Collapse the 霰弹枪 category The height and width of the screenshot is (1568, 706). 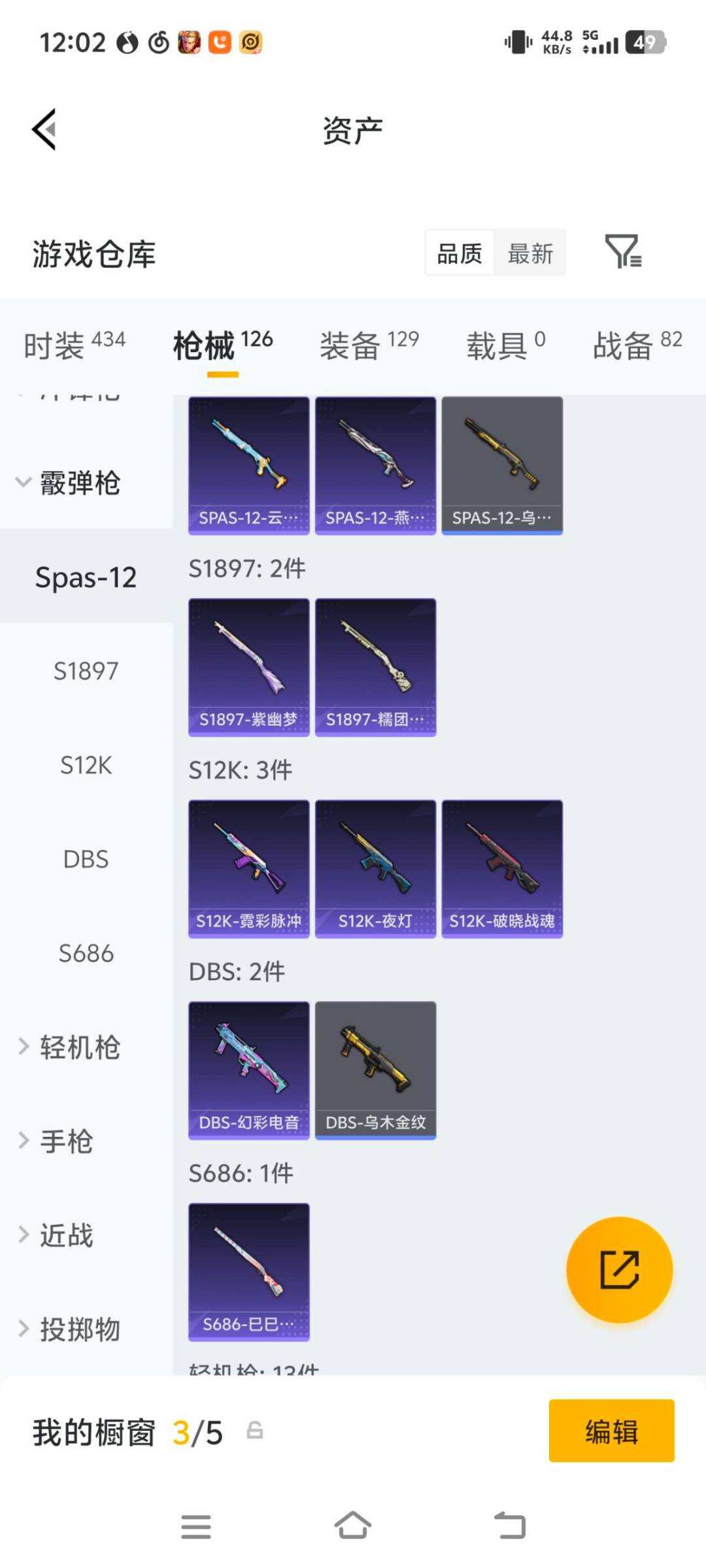(69, 483)
